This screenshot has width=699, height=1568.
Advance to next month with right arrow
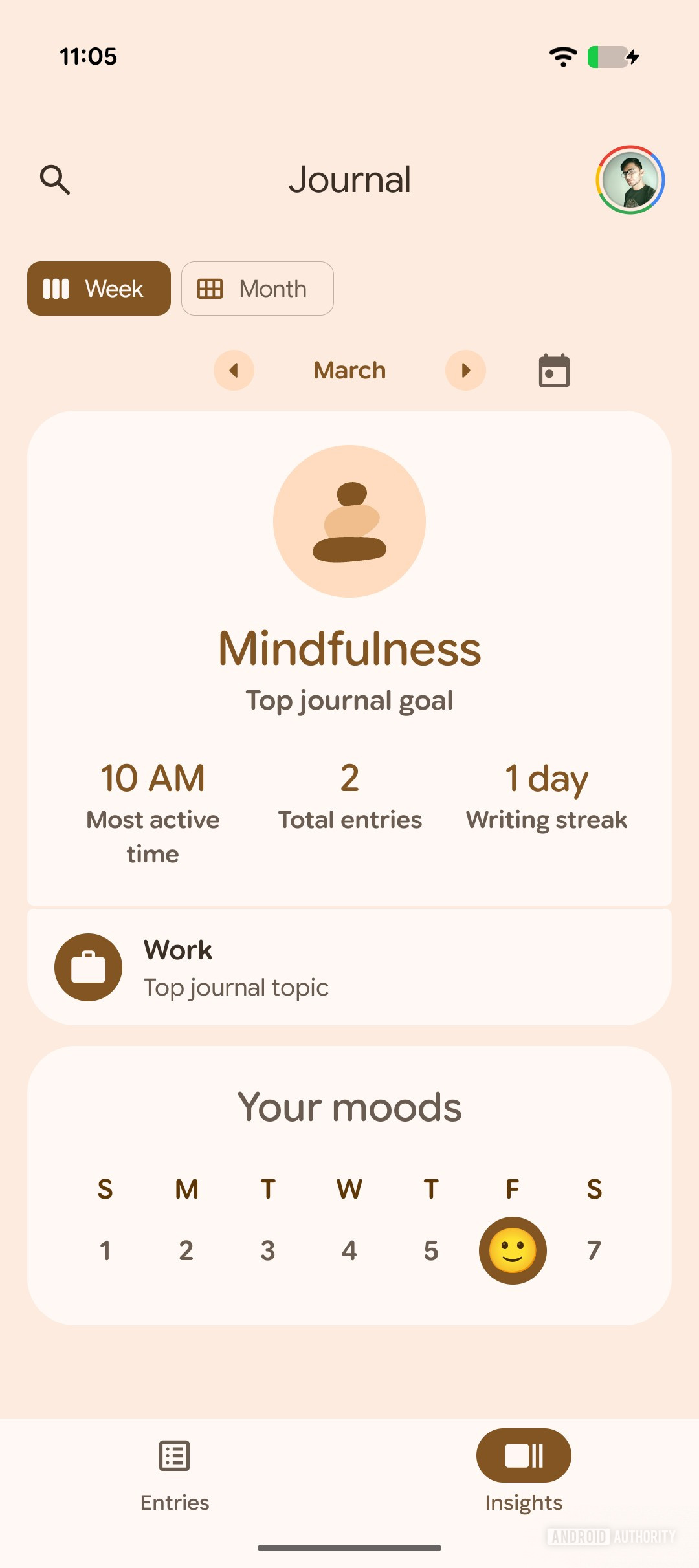tap(465, 370)
